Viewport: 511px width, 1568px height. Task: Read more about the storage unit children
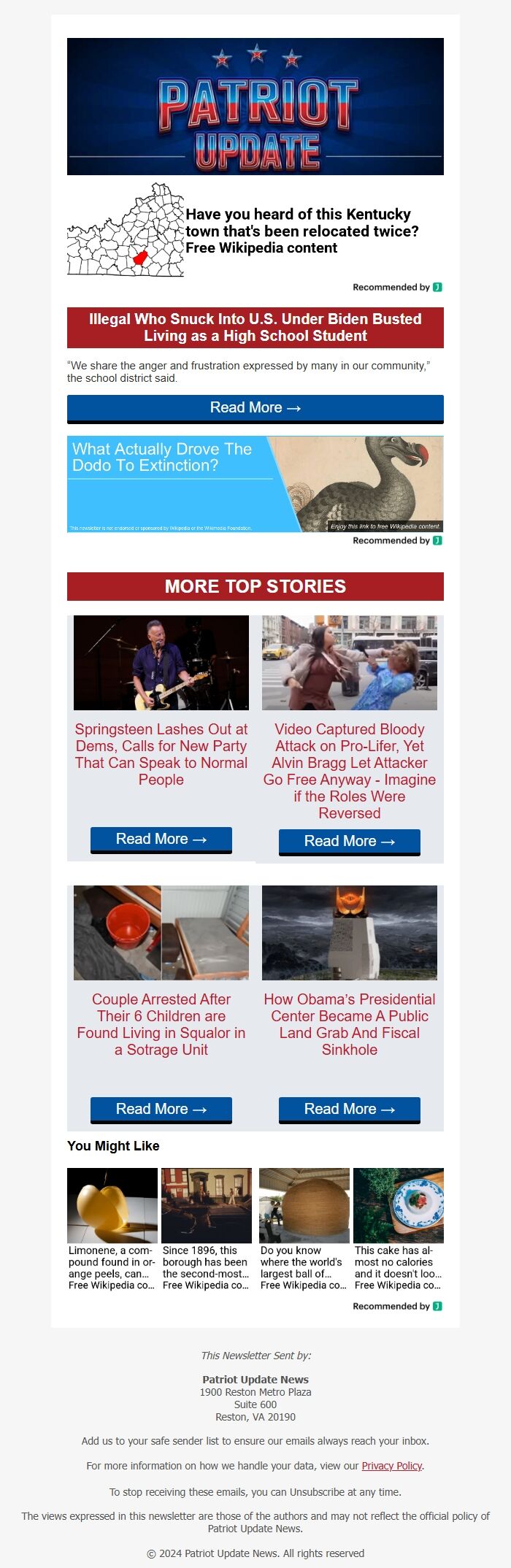coord(161,1110)
